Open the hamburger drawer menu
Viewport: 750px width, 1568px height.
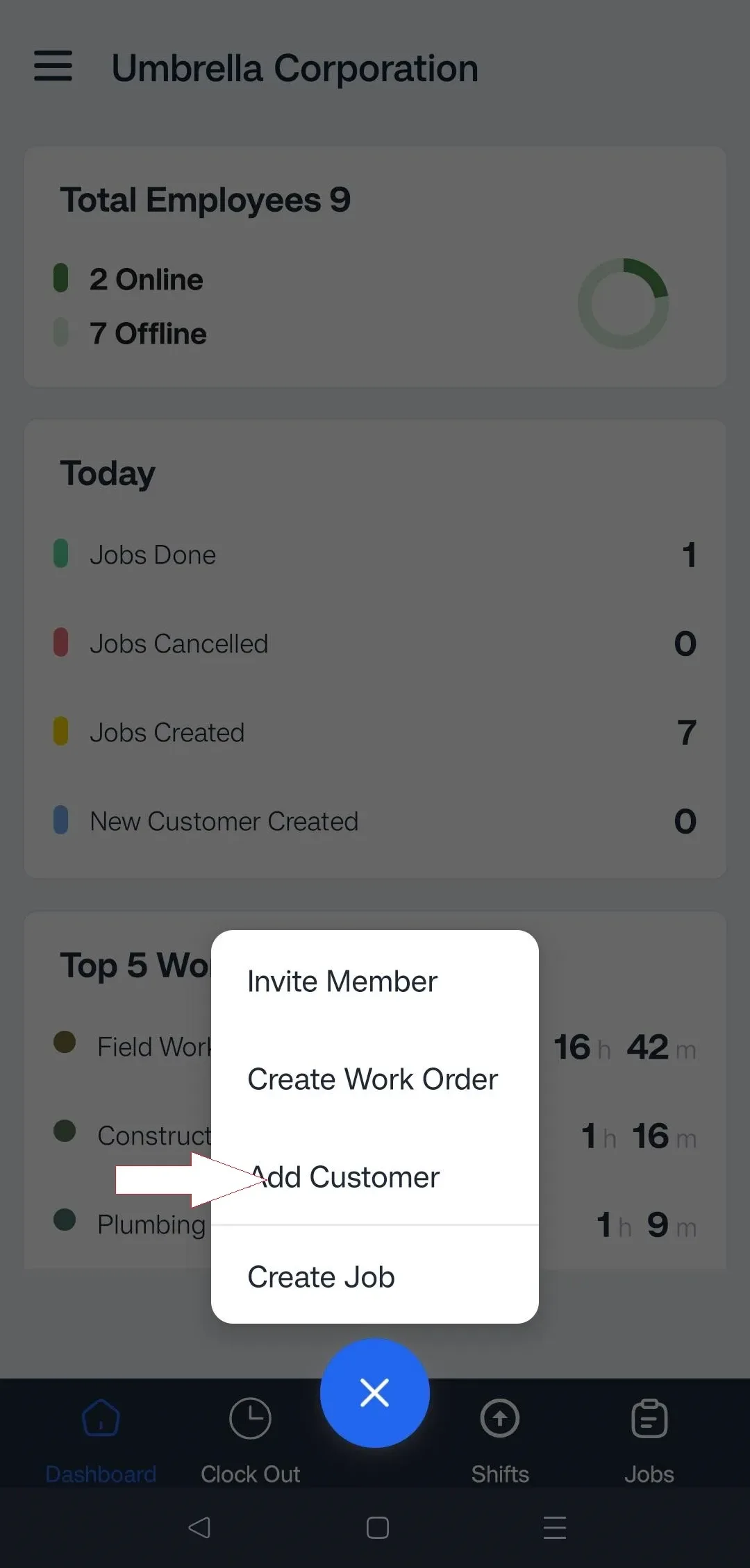(53, 66)
